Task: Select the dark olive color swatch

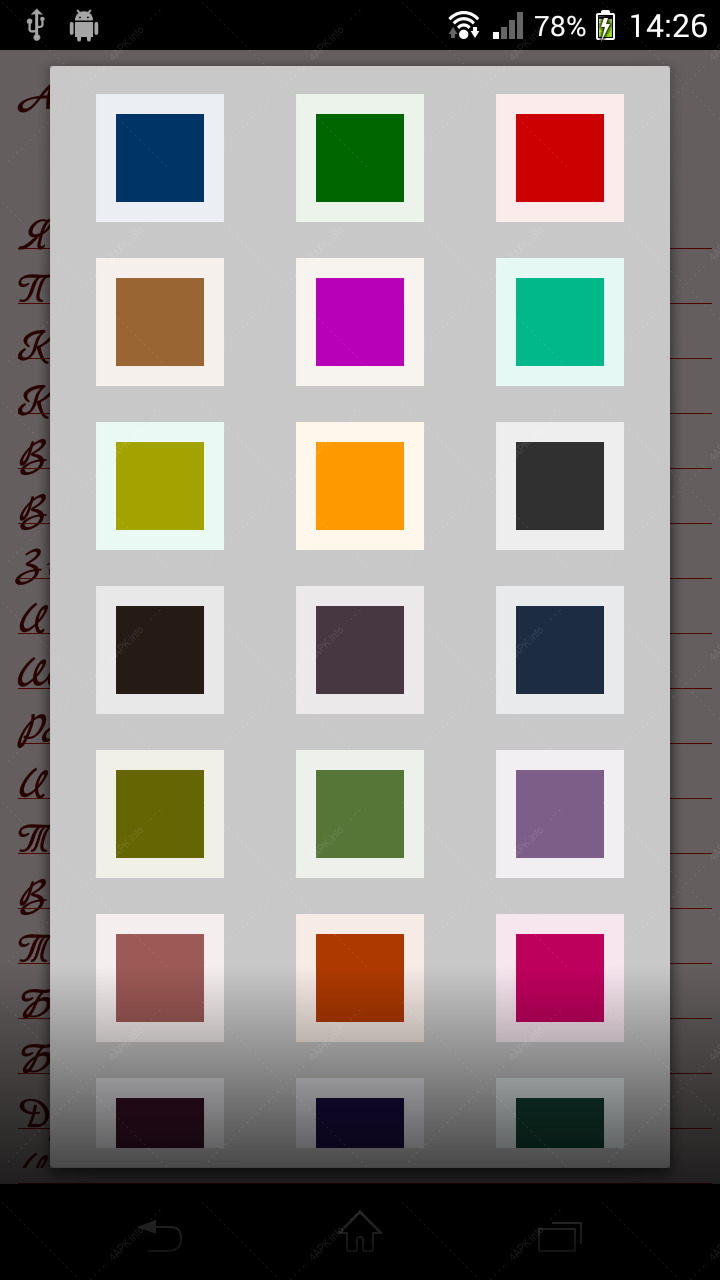Action: click(x=160, y=814)
